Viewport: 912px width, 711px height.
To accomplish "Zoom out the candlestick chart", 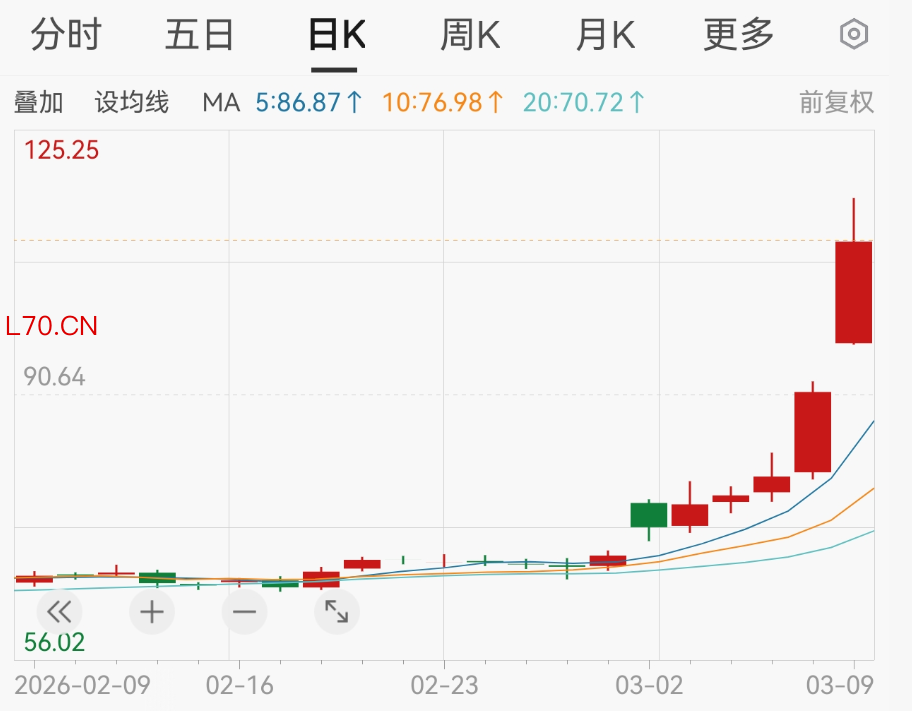I will click(244, 611).
